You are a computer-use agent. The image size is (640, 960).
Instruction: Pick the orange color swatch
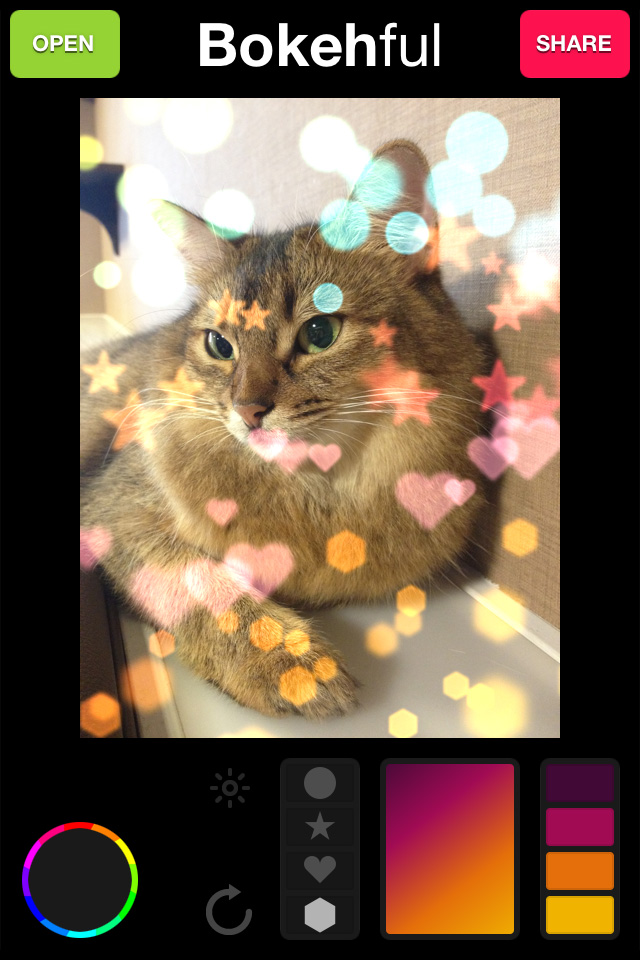point(580,871)
